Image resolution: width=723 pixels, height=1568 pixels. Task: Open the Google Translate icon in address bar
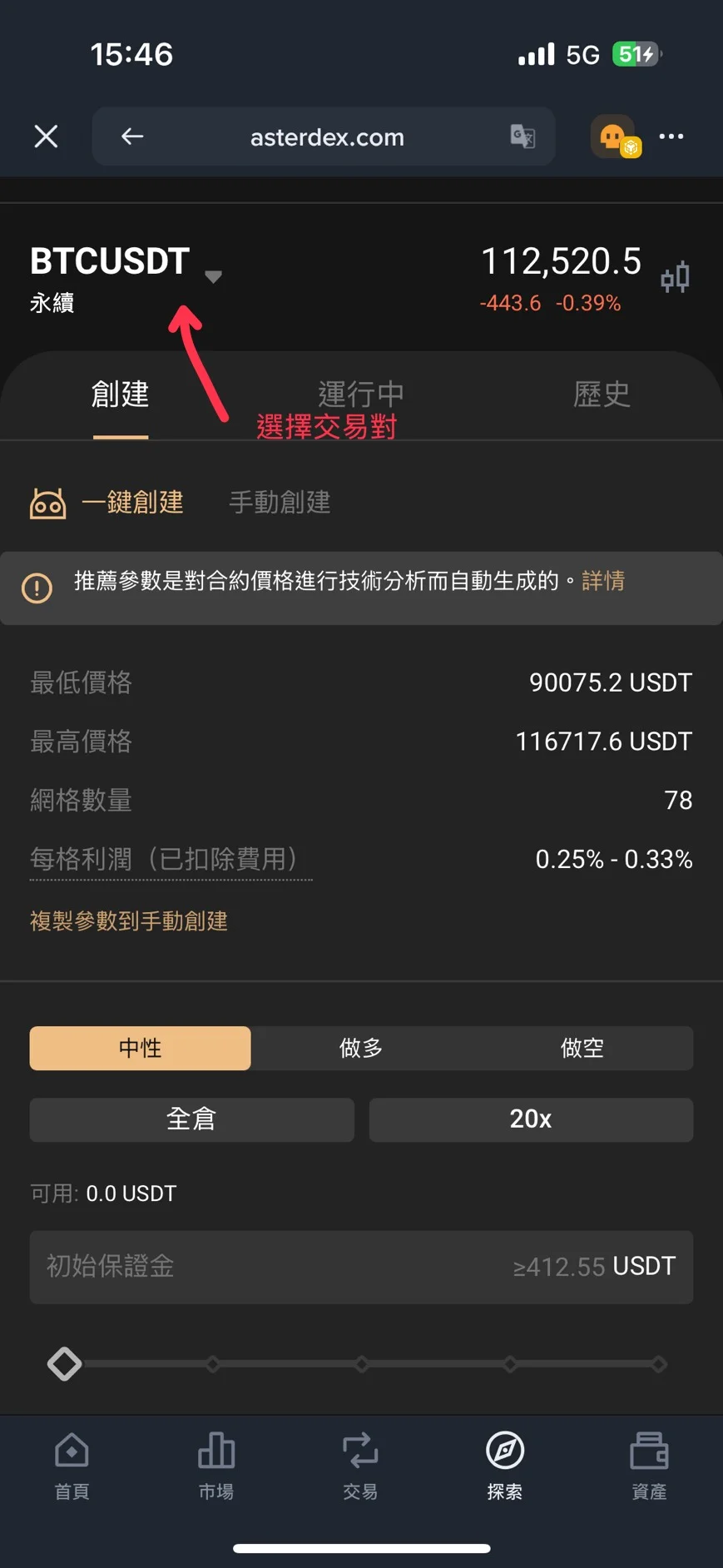click(522, 137)
